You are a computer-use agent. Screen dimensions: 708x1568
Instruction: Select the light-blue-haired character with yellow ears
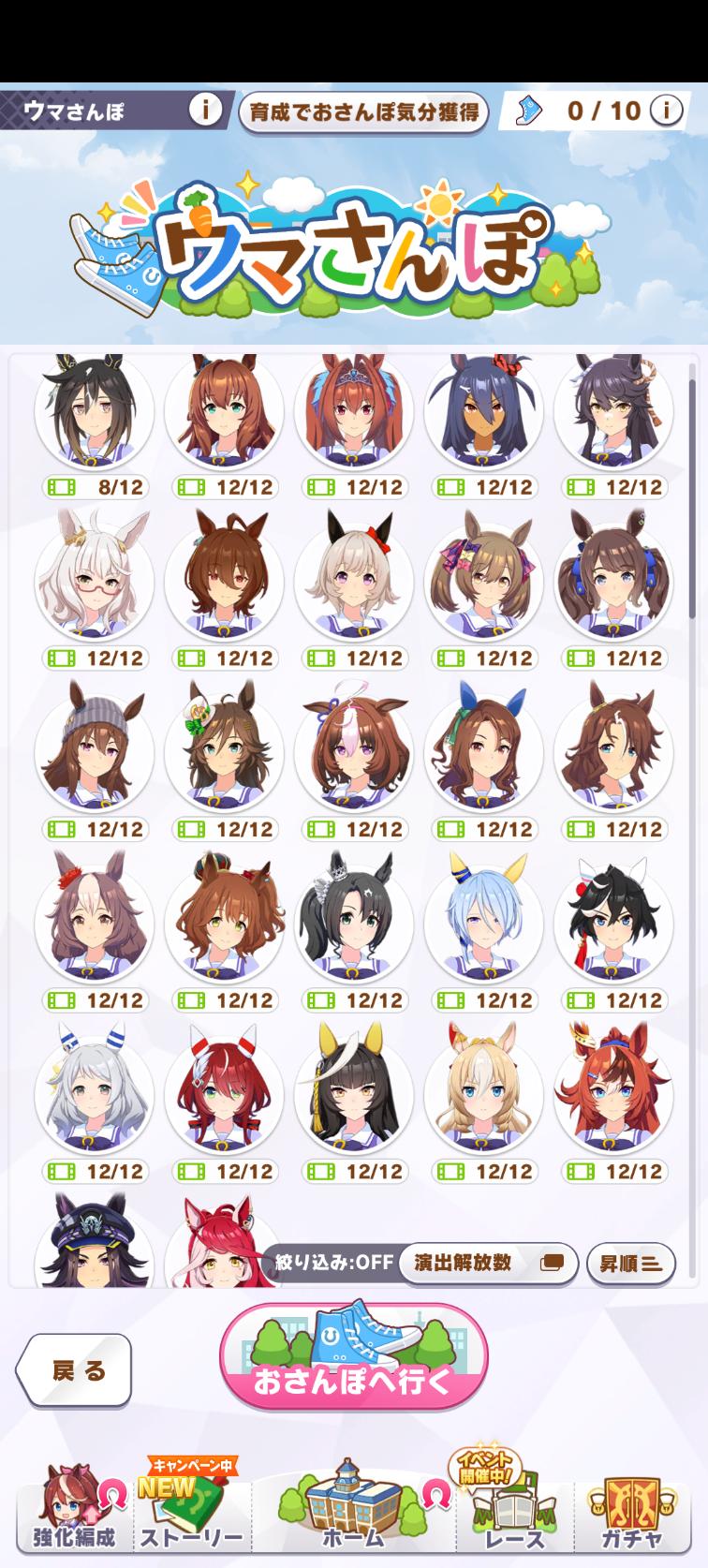point(483,925)
